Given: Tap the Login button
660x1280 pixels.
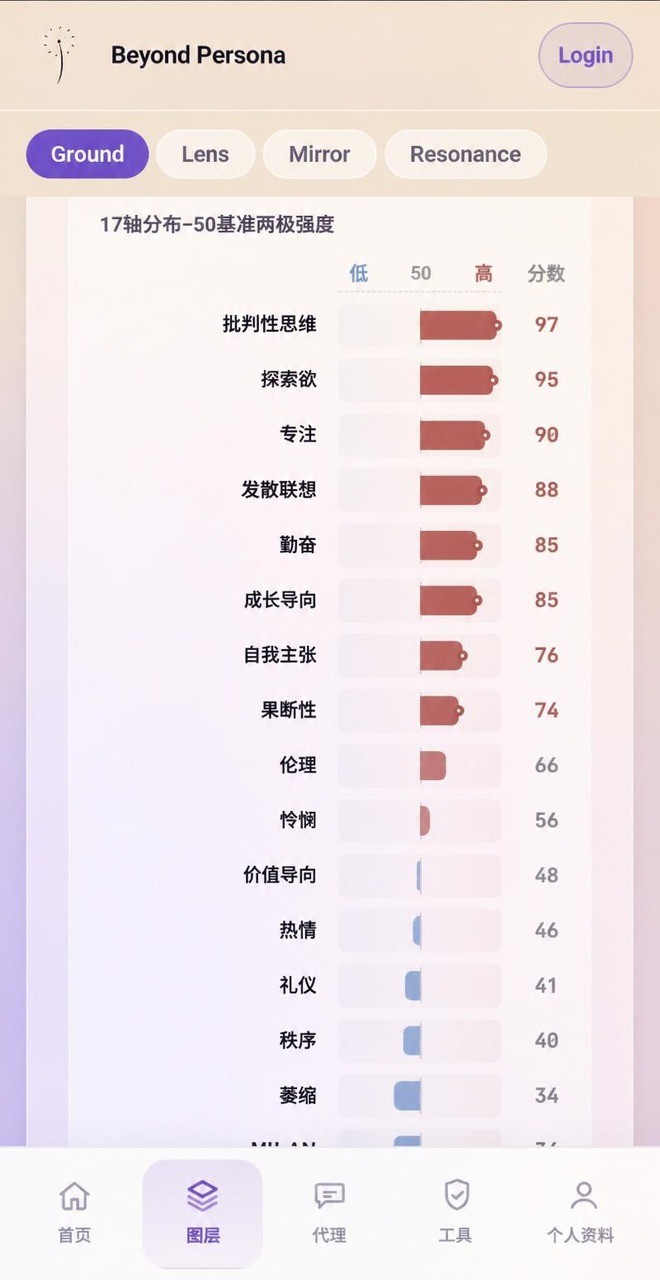Looking at the screenshot, I should [585, 55].
